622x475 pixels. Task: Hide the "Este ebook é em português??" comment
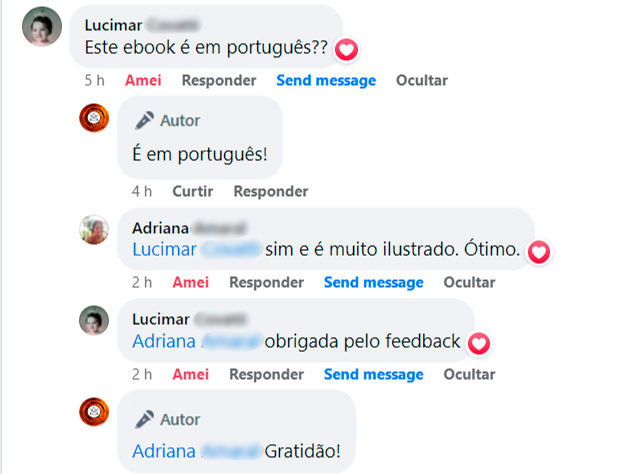[421, 80]
